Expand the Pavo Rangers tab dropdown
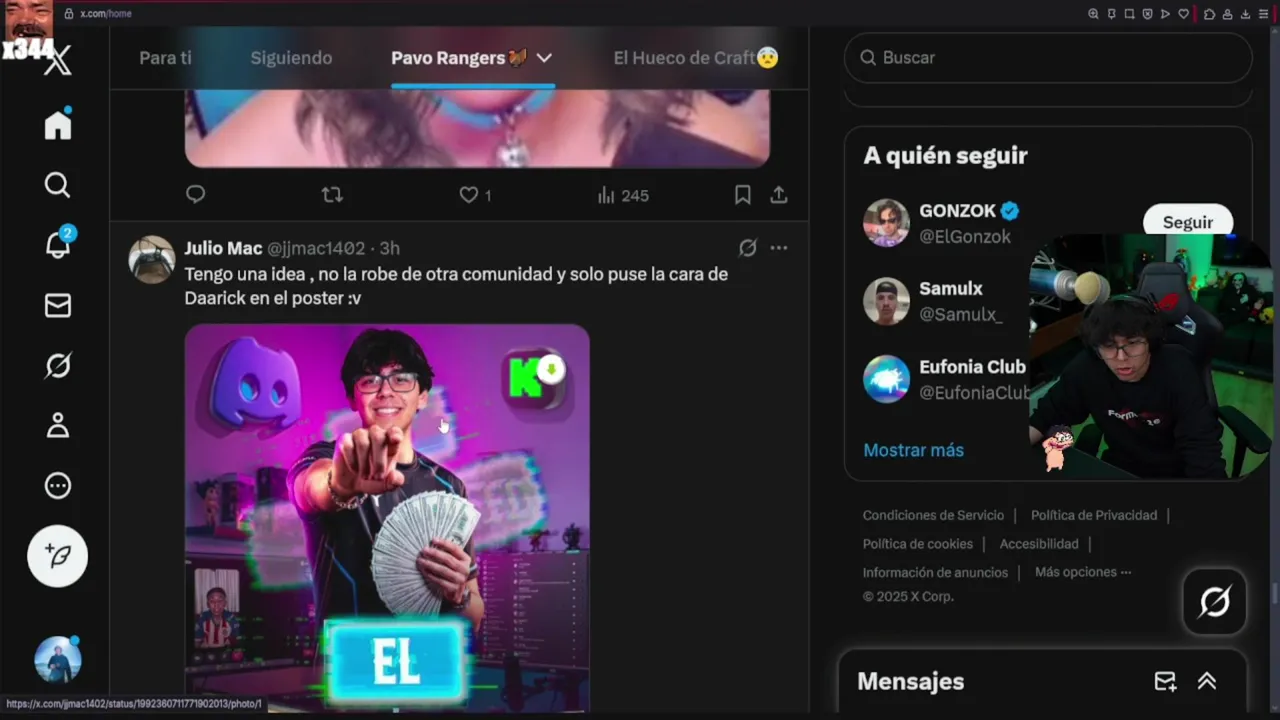Viewport: 1280px width, 720px height. 544,58
